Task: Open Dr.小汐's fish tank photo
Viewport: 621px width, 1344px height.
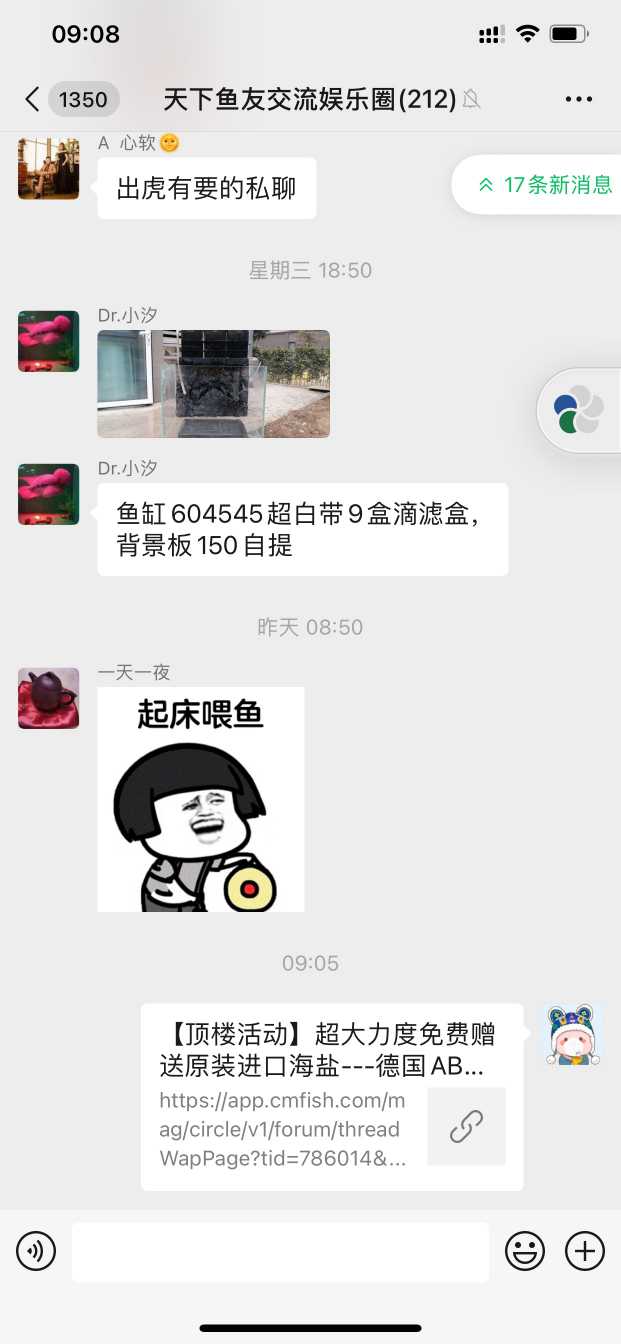Action: pos(213,384)
